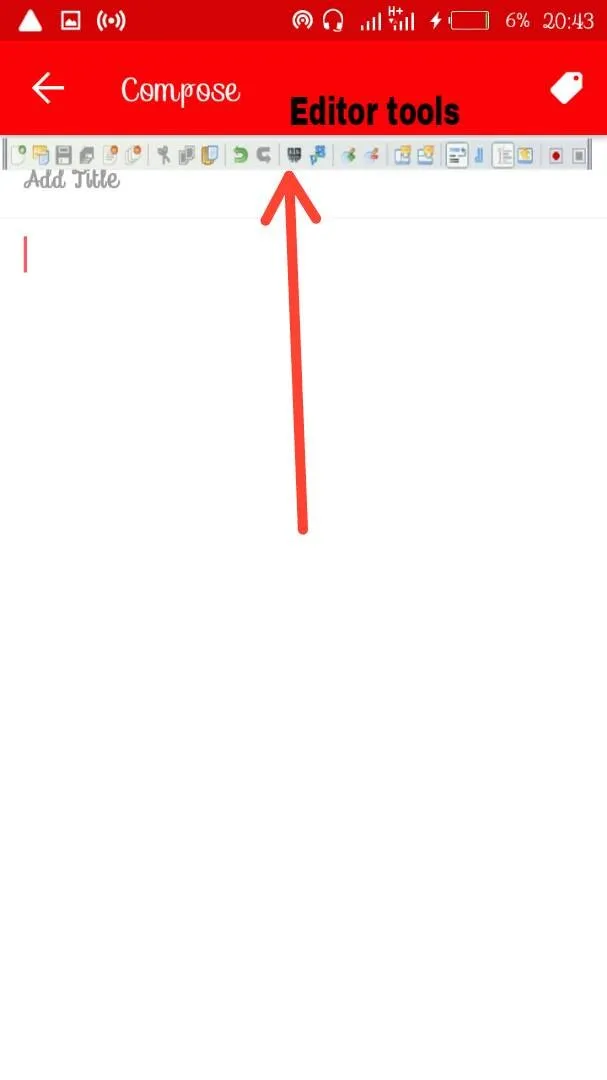The height and width of the screenshot is (1080, 607).
Task: Open the tag icon in the app bar
Action: click(x=566, y=89)
